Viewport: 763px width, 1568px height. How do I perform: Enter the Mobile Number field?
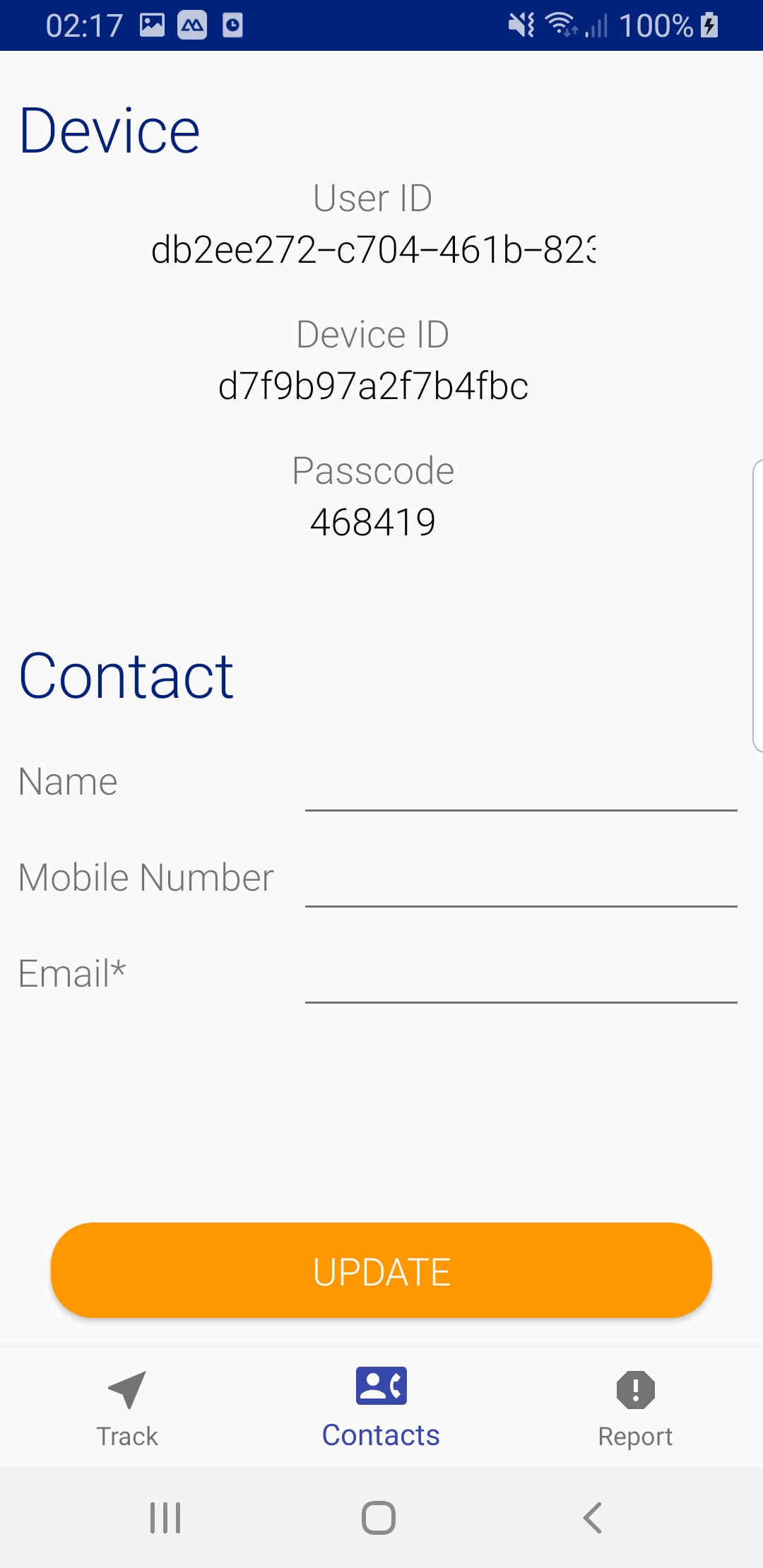521,879
